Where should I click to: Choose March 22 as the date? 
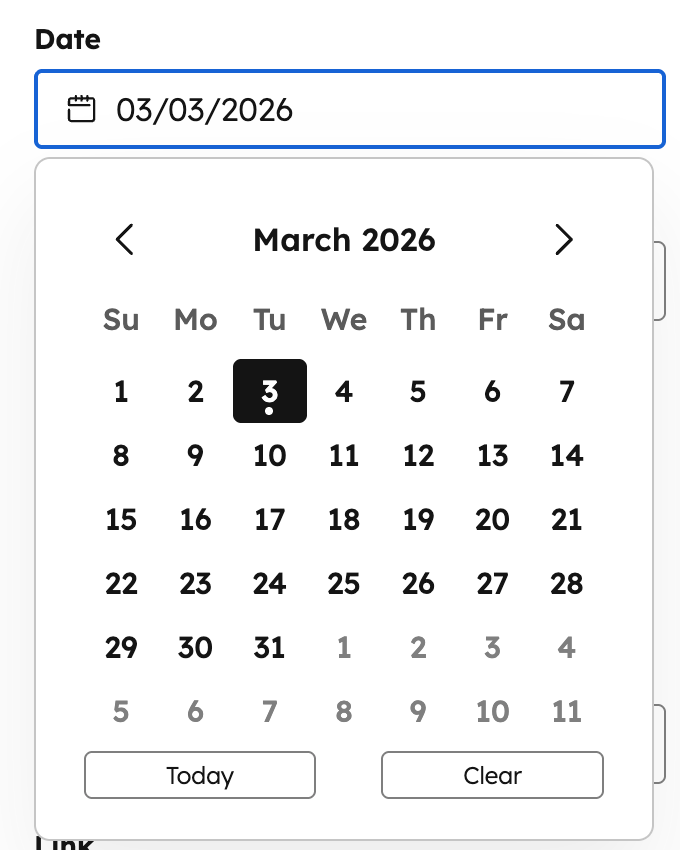point(121,584)
